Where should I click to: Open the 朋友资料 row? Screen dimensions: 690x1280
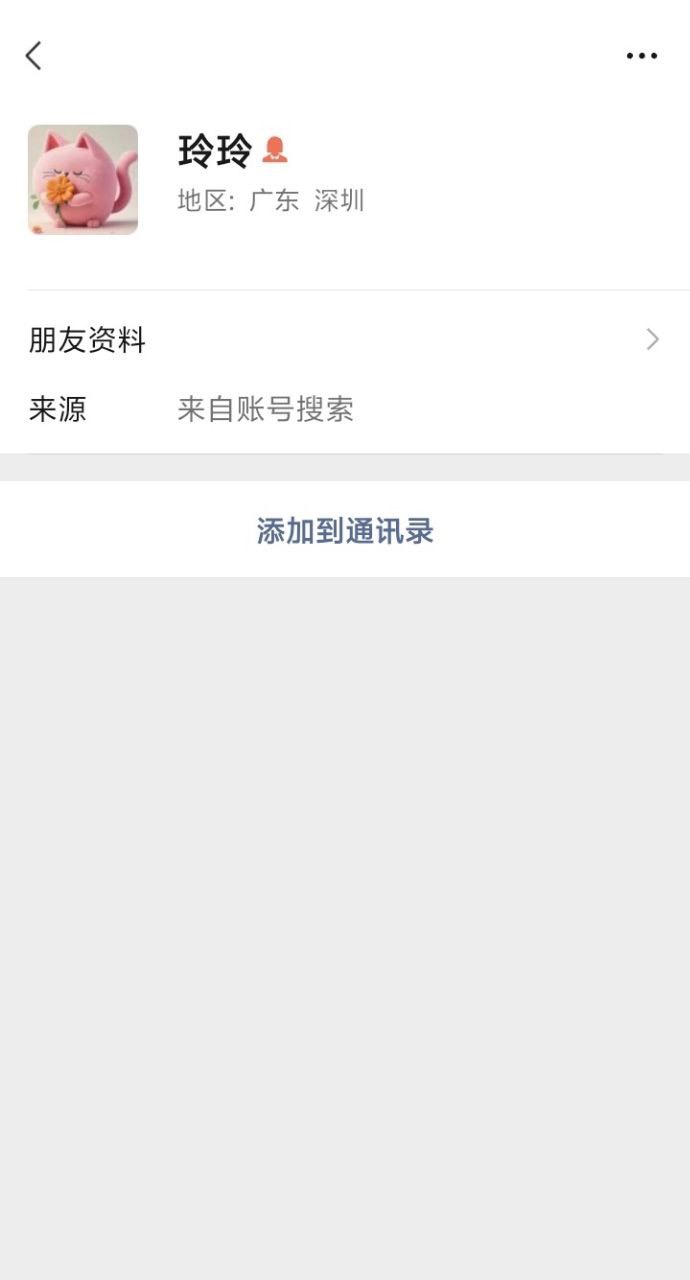point(345,340)
